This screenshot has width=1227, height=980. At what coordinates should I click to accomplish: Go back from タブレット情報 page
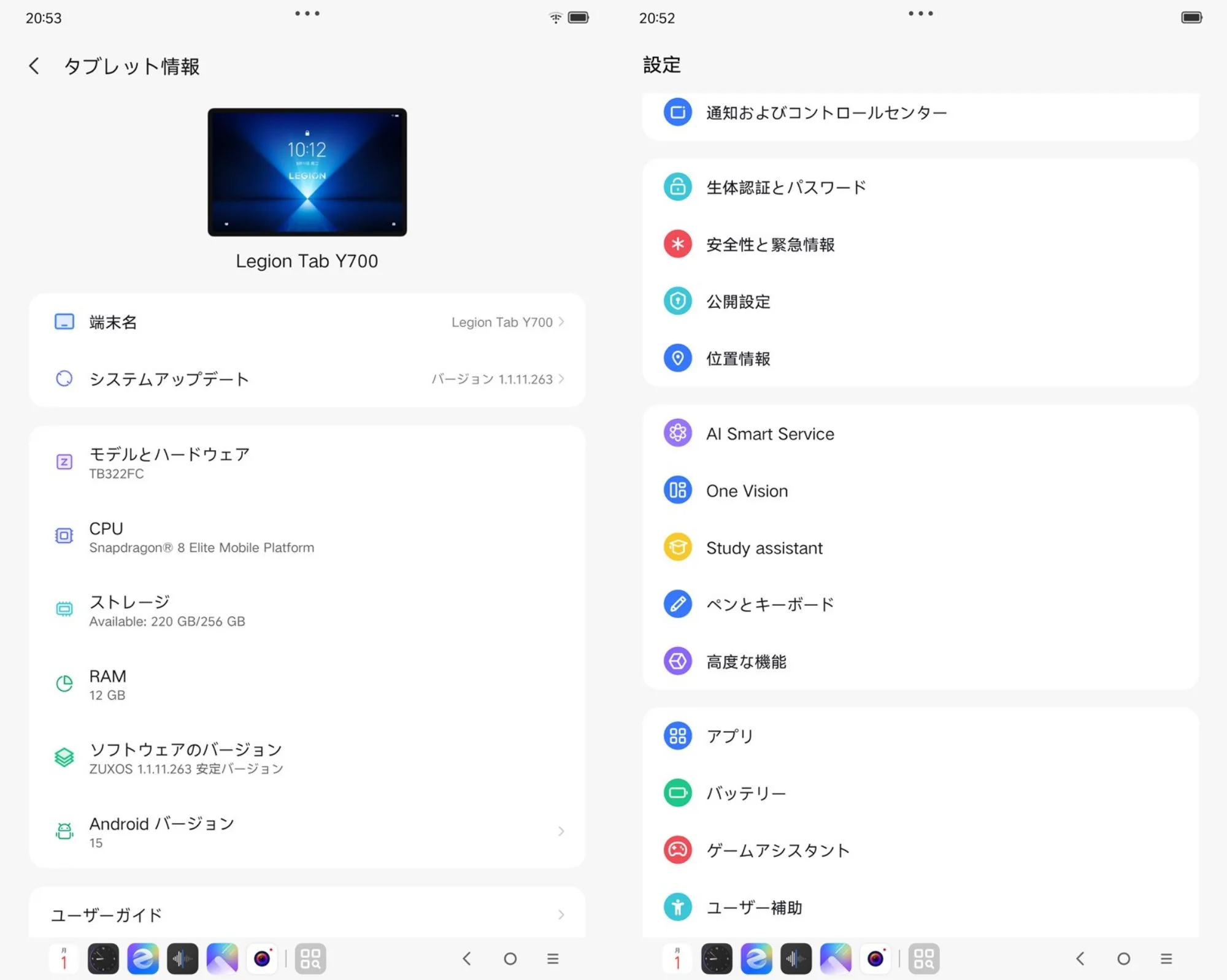tap(34, 66)
